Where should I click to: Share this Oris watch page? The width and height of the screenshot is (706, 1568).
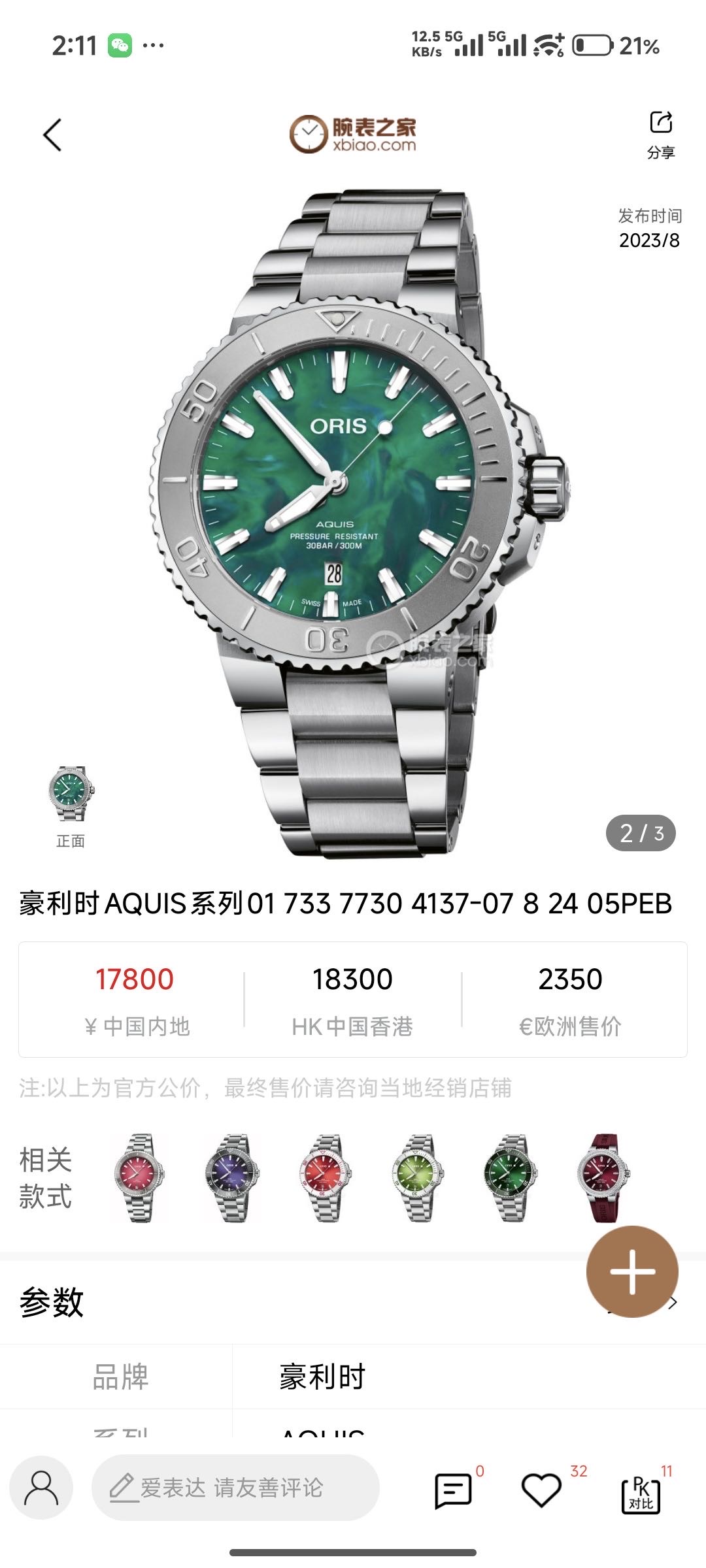click(661, 135)
